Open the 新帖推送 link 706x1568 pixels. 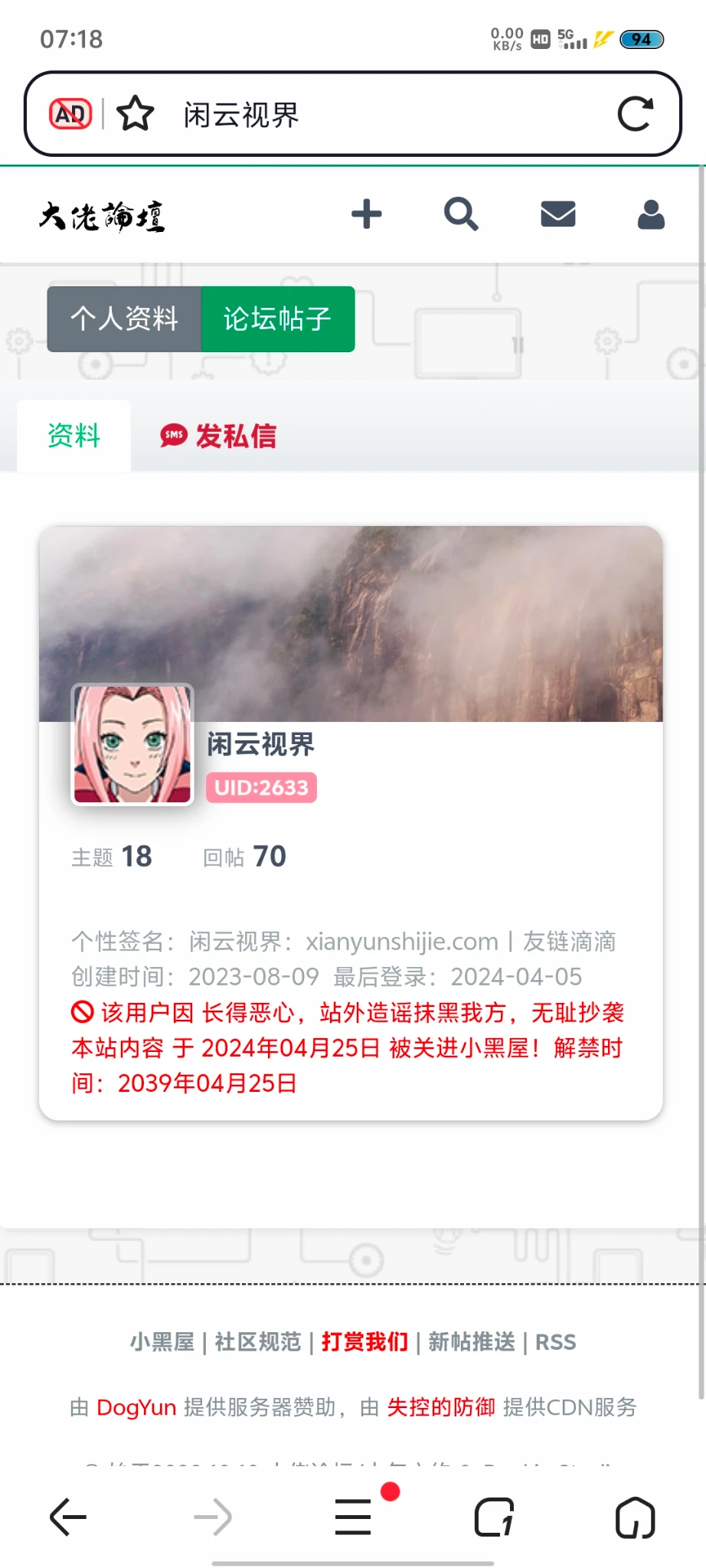coord(471,1342)
